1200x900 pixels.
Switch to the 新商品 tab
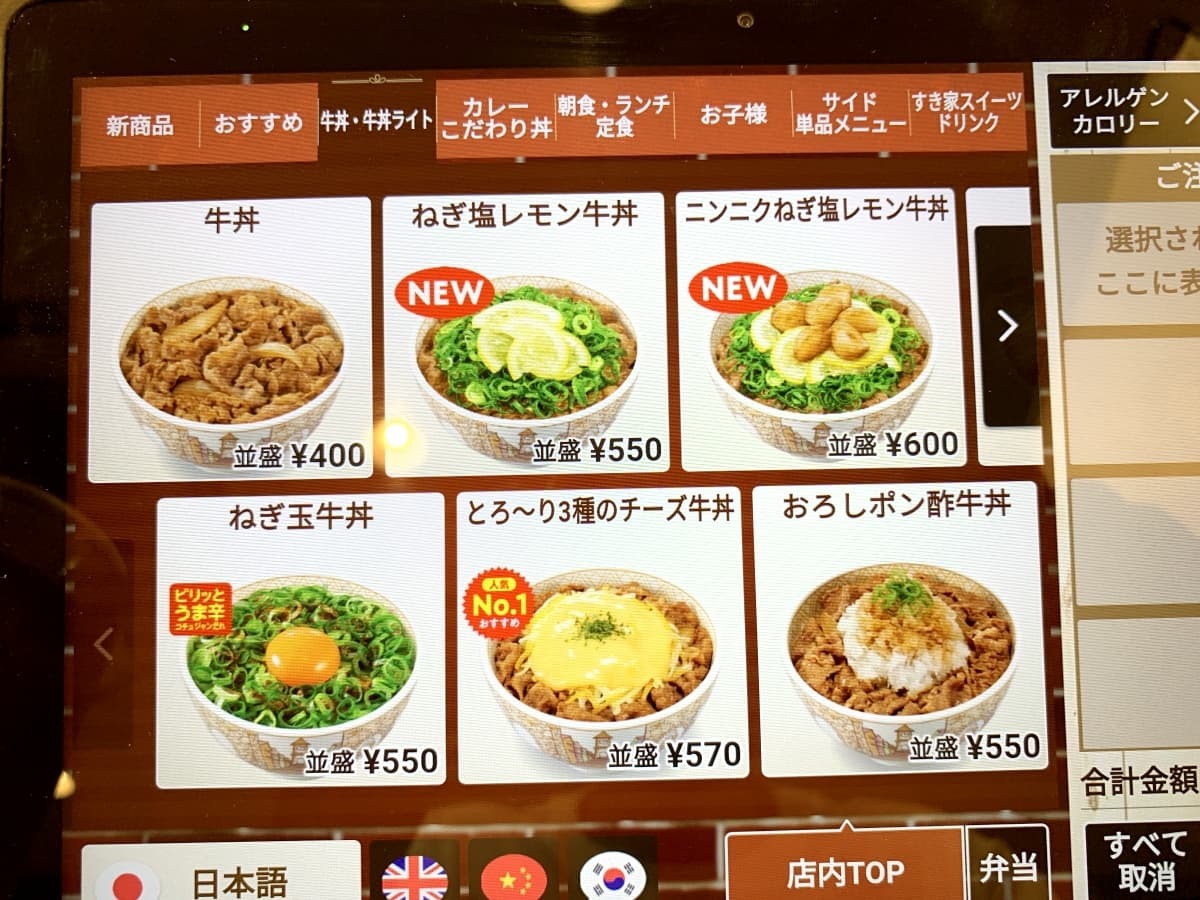point(139,125)
